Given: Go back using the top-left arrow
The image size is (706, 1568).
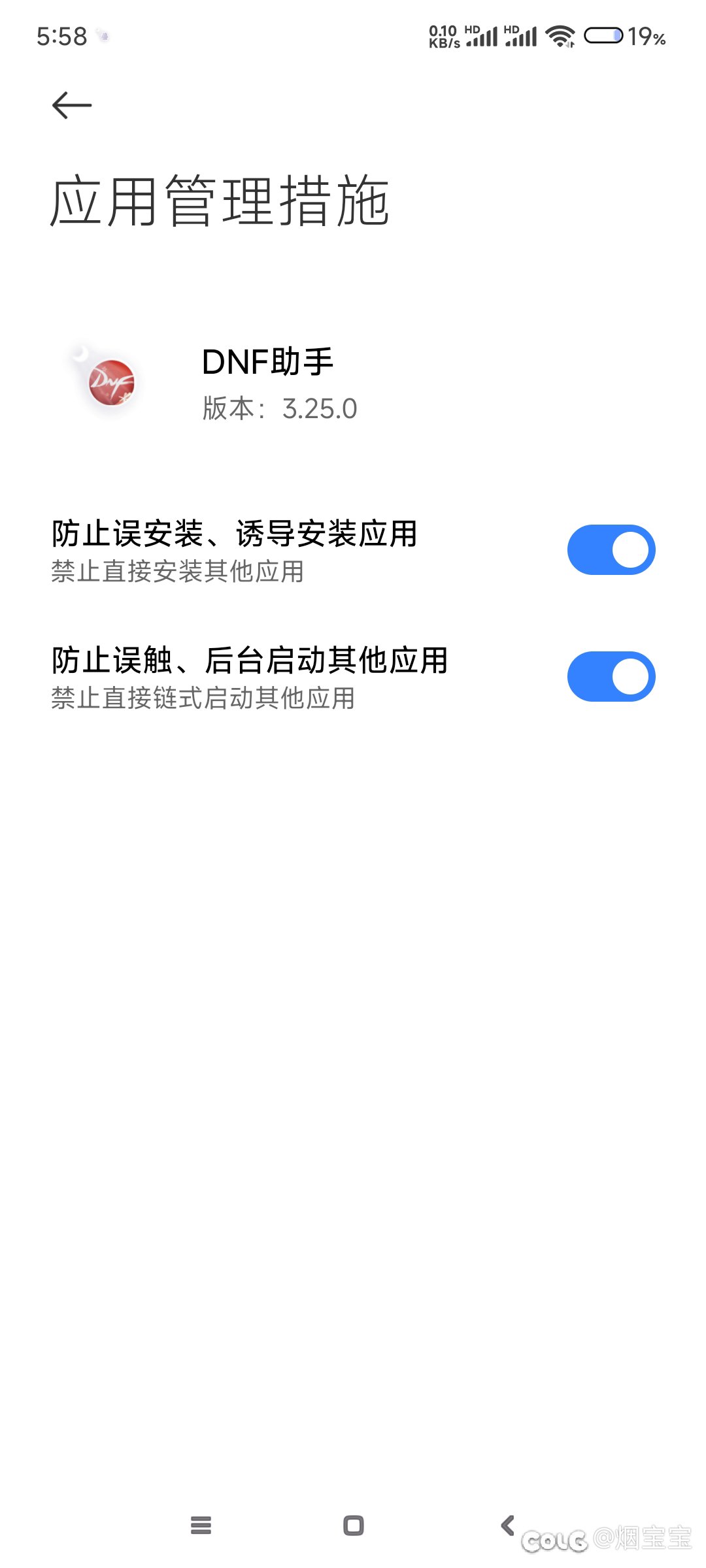Looking at the screenshot, I should click(72, 105).
